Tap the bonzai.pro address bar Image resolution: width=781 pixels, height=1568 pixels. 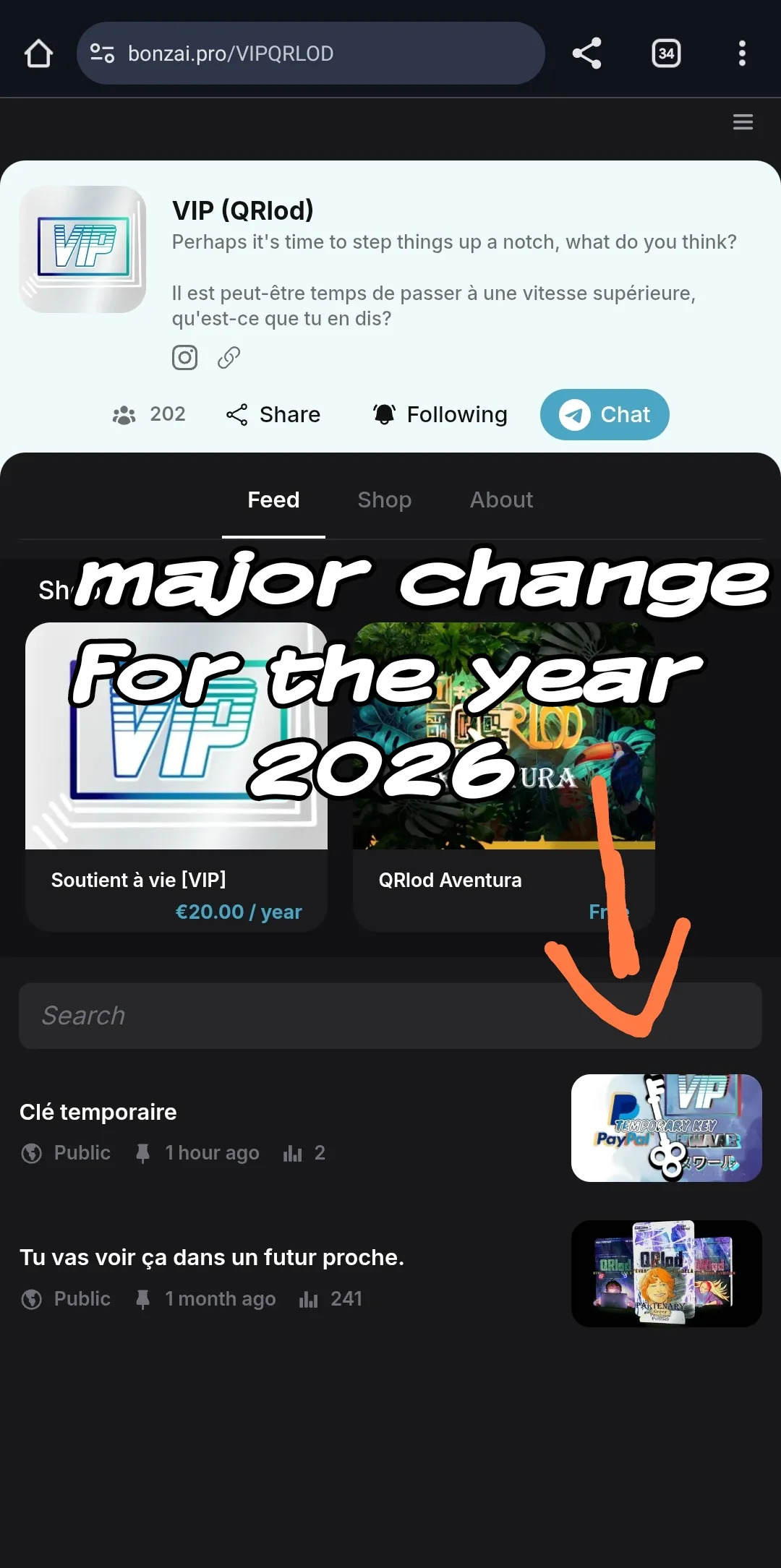pos(311,53)
